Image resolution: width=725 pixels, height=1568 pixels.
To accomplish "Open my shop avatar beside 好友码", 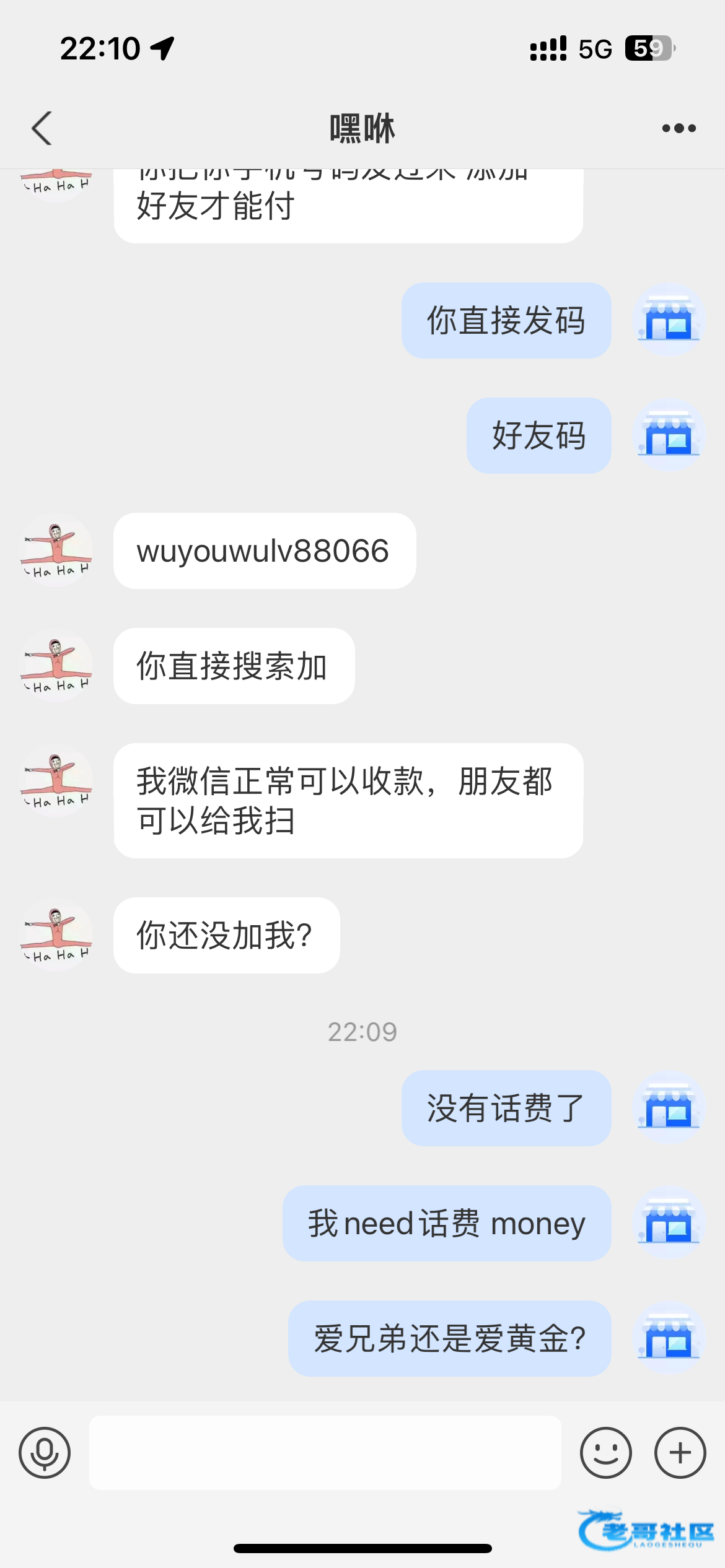I will [669, 435].
